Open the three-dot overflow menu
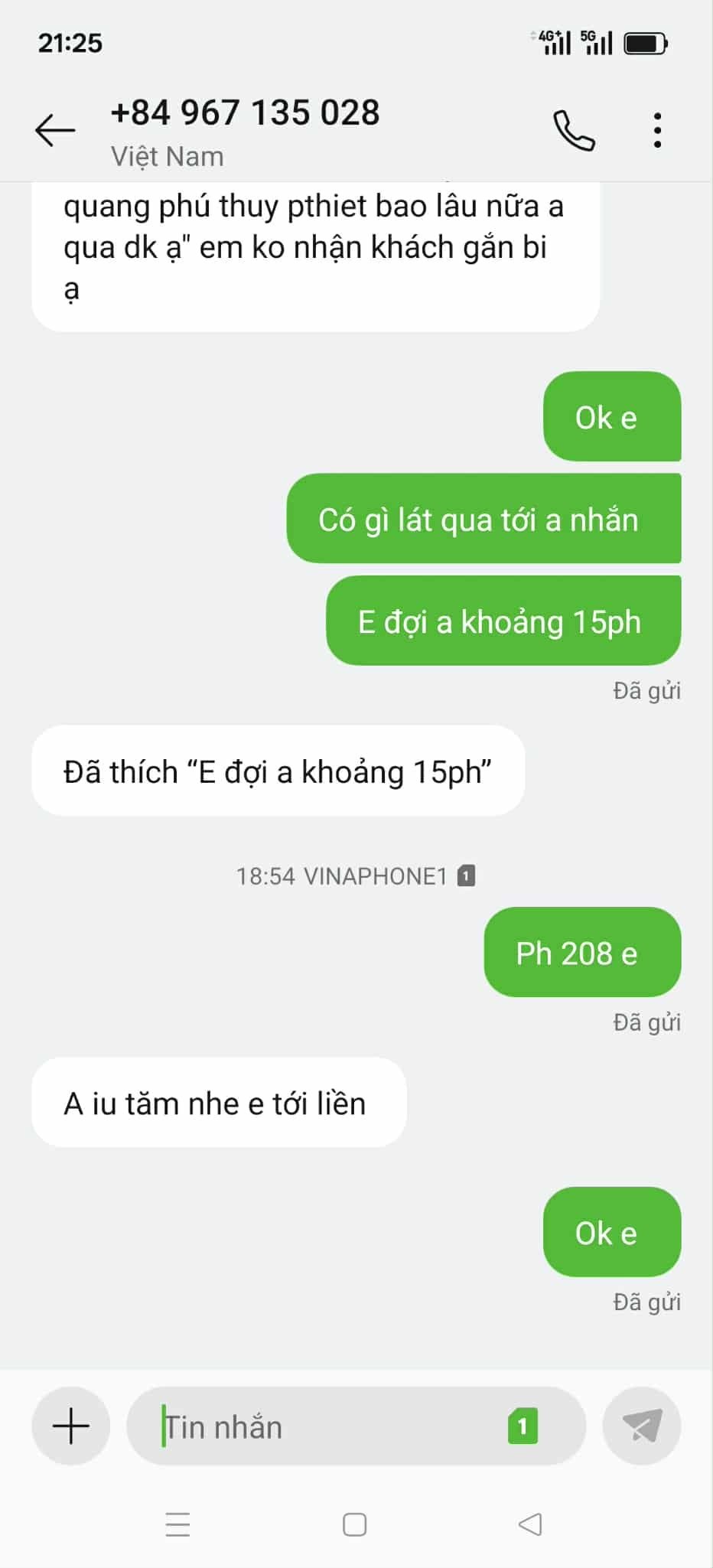 [657, 130]
